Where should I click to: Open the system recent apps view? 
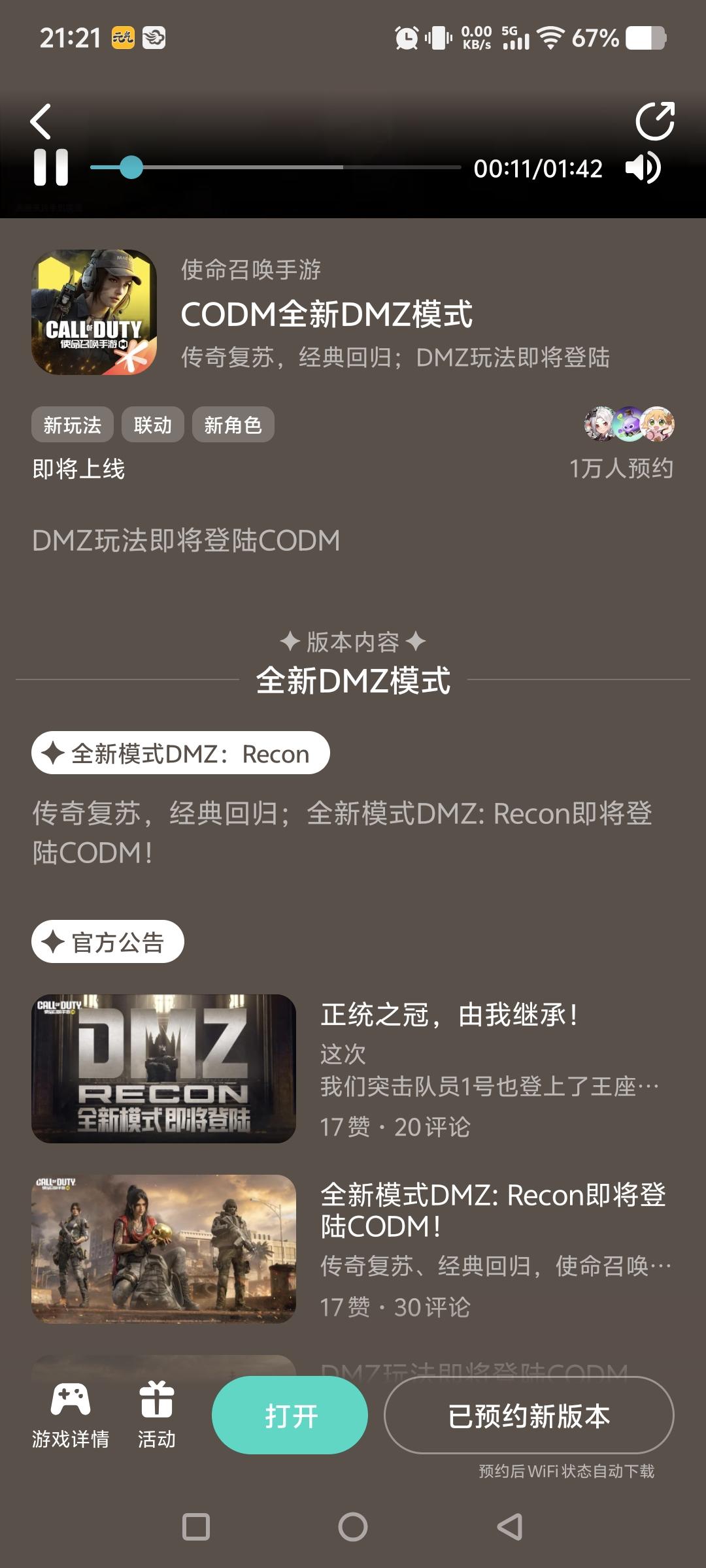pos(196,1527)
